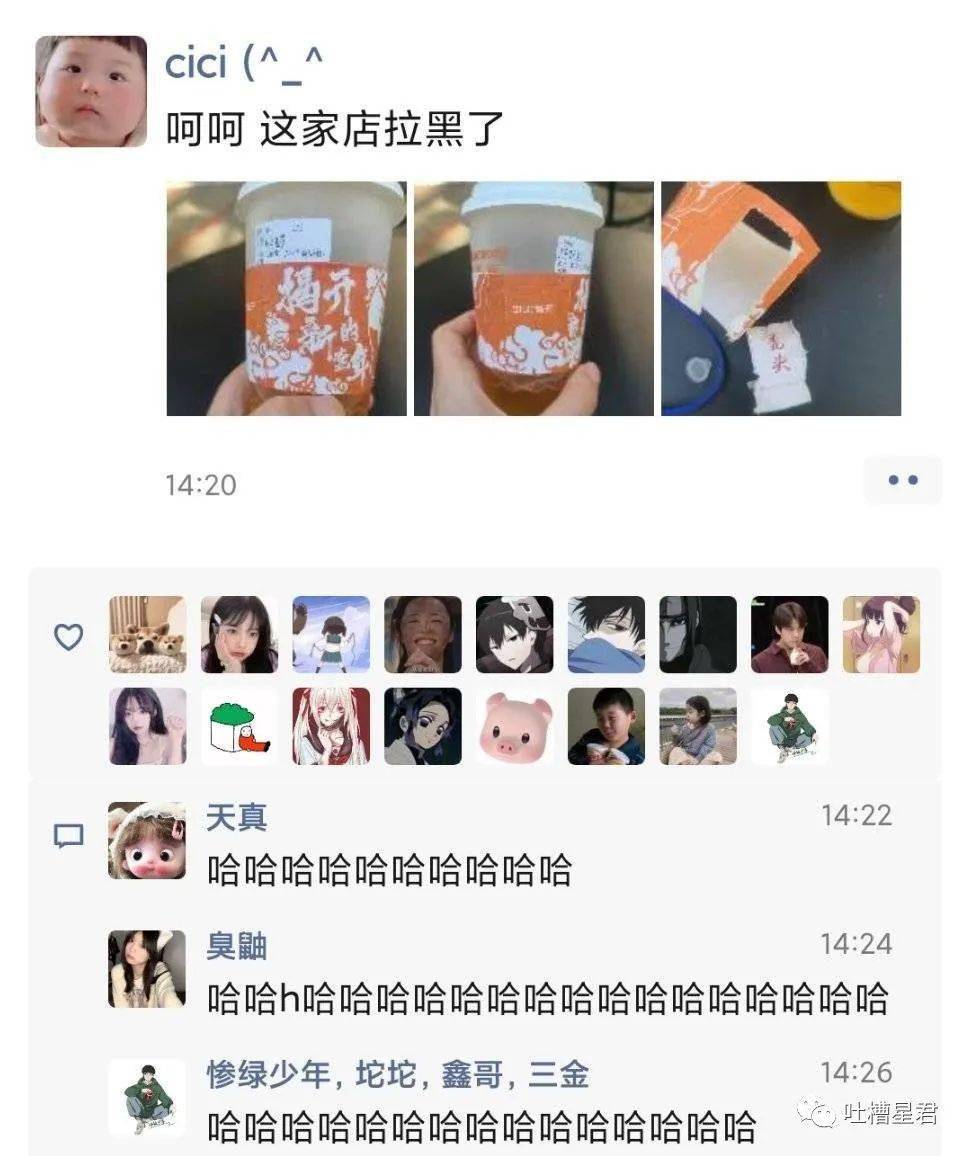Open the first cup photo with orange sleeve

click(x=286, y=298)
